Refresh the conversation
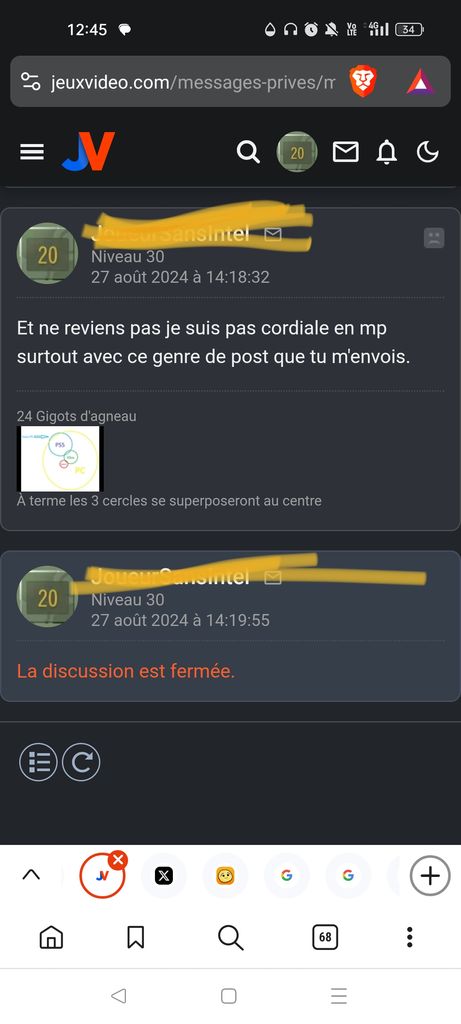 [81, 762]
